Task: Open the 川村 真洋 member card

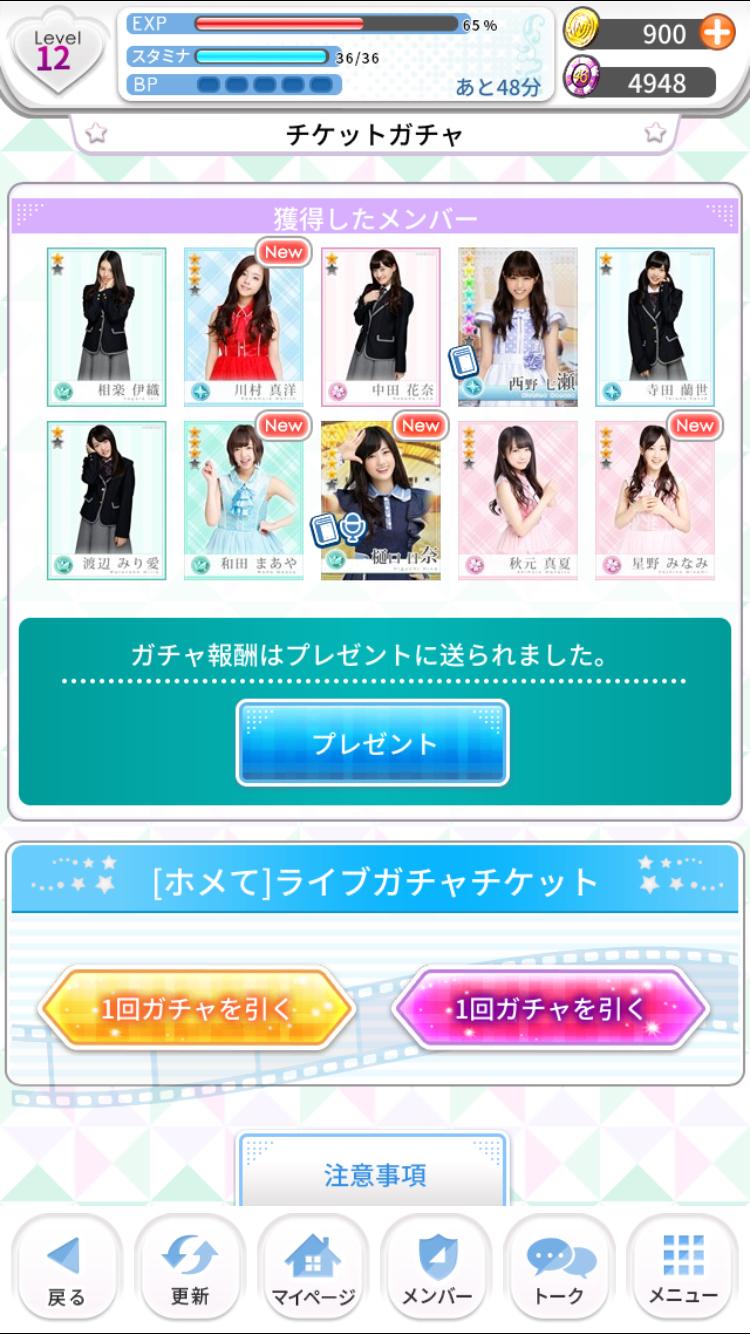Action: (x=243, y=327)
